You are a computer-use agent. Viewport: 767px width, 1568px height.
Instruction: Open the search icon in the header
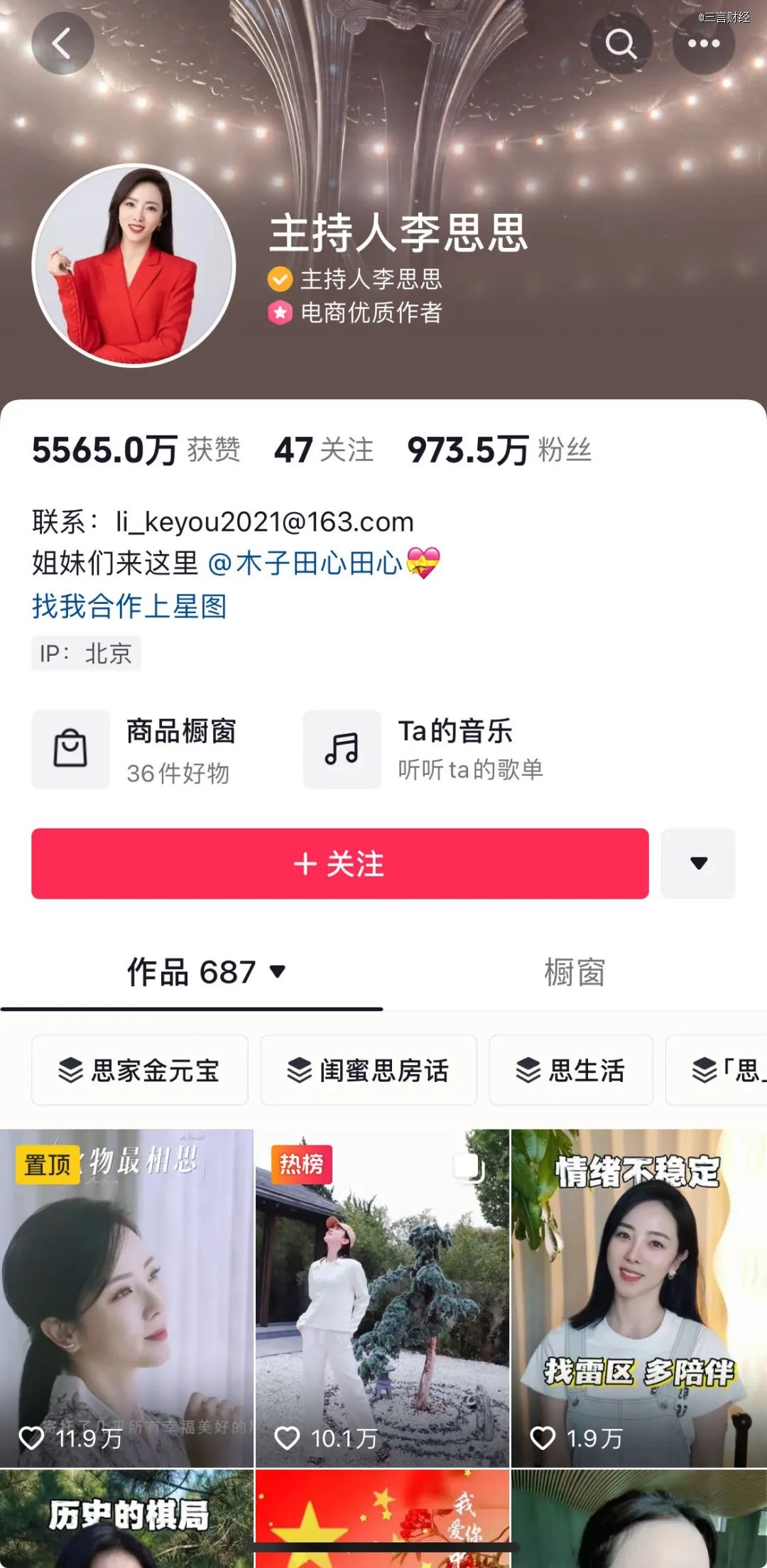621,43
